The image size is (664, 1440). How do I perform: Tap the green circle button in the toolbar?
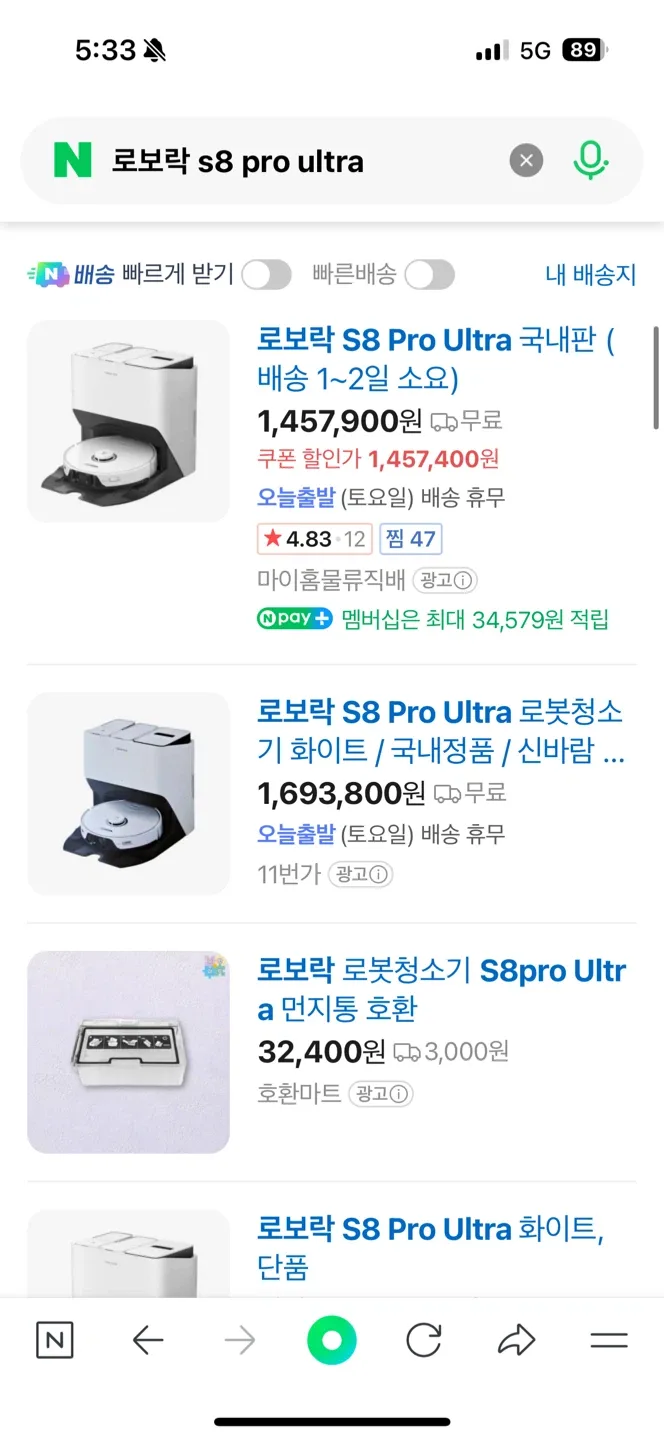pos(331,1340)
